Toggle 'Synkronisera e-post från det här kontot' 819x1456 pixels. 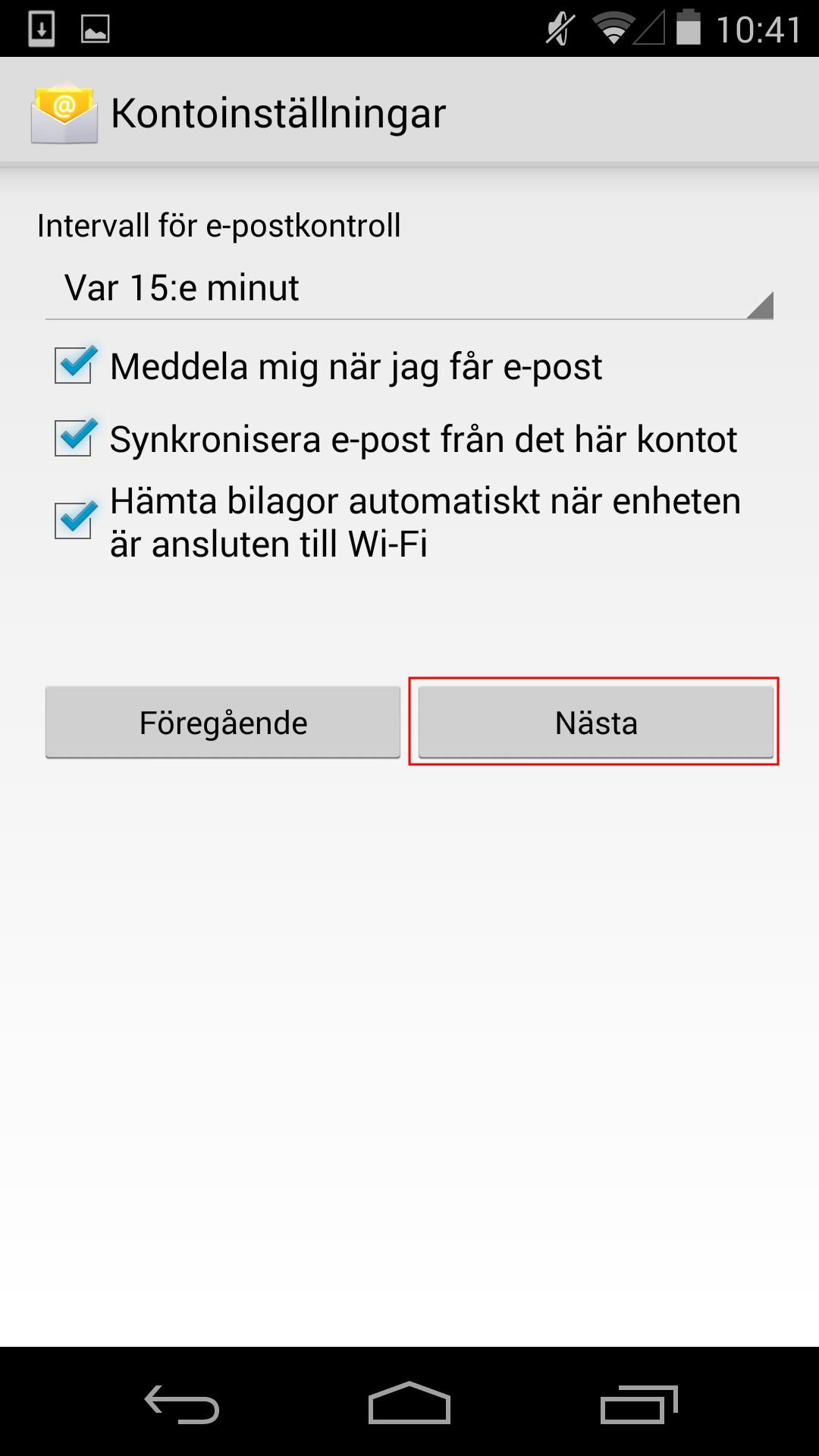point(74,438)
